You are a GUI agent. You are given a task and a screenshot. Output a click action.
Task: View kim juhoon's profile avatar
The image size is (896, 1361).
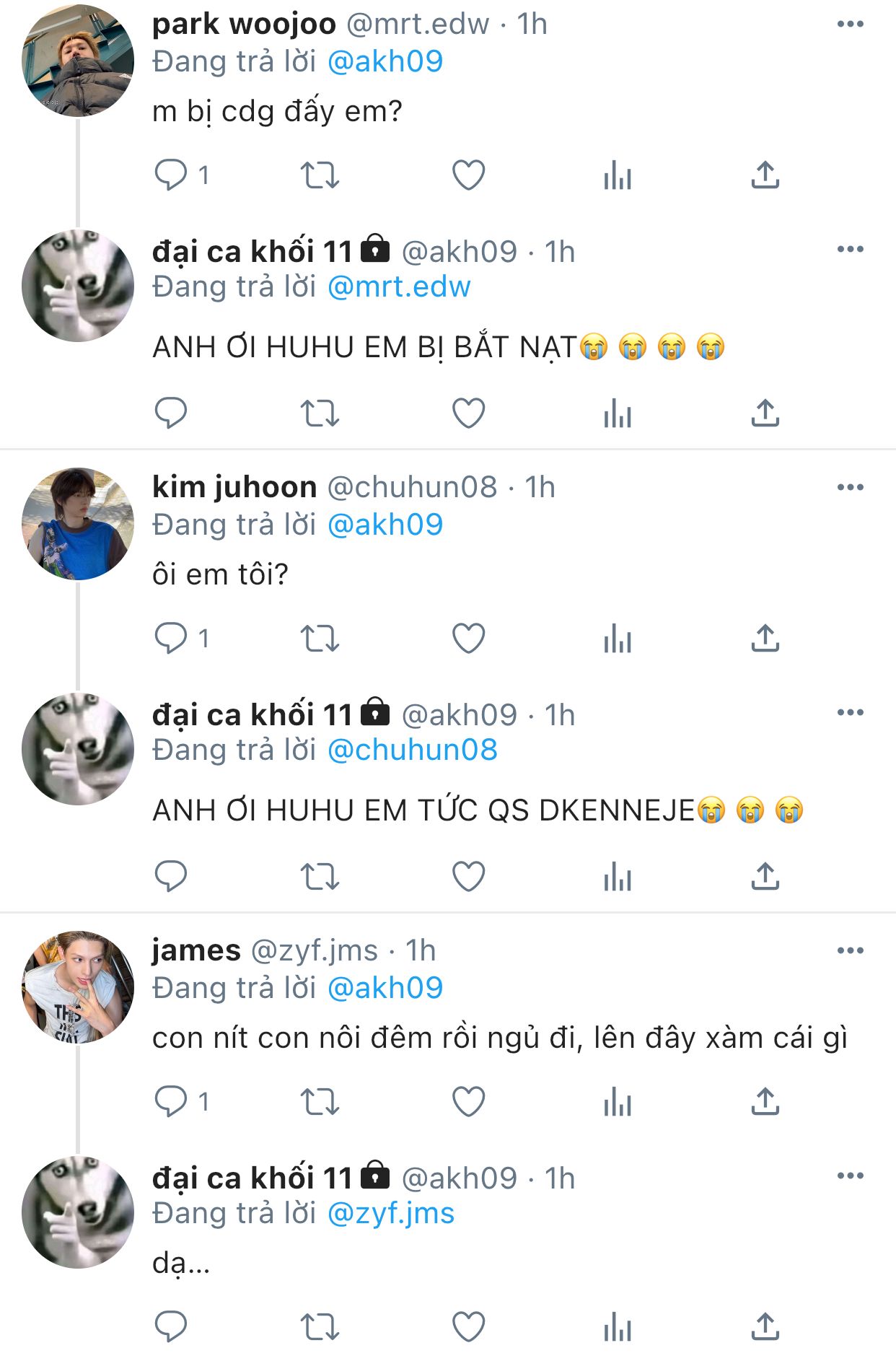tap(78, 524)
